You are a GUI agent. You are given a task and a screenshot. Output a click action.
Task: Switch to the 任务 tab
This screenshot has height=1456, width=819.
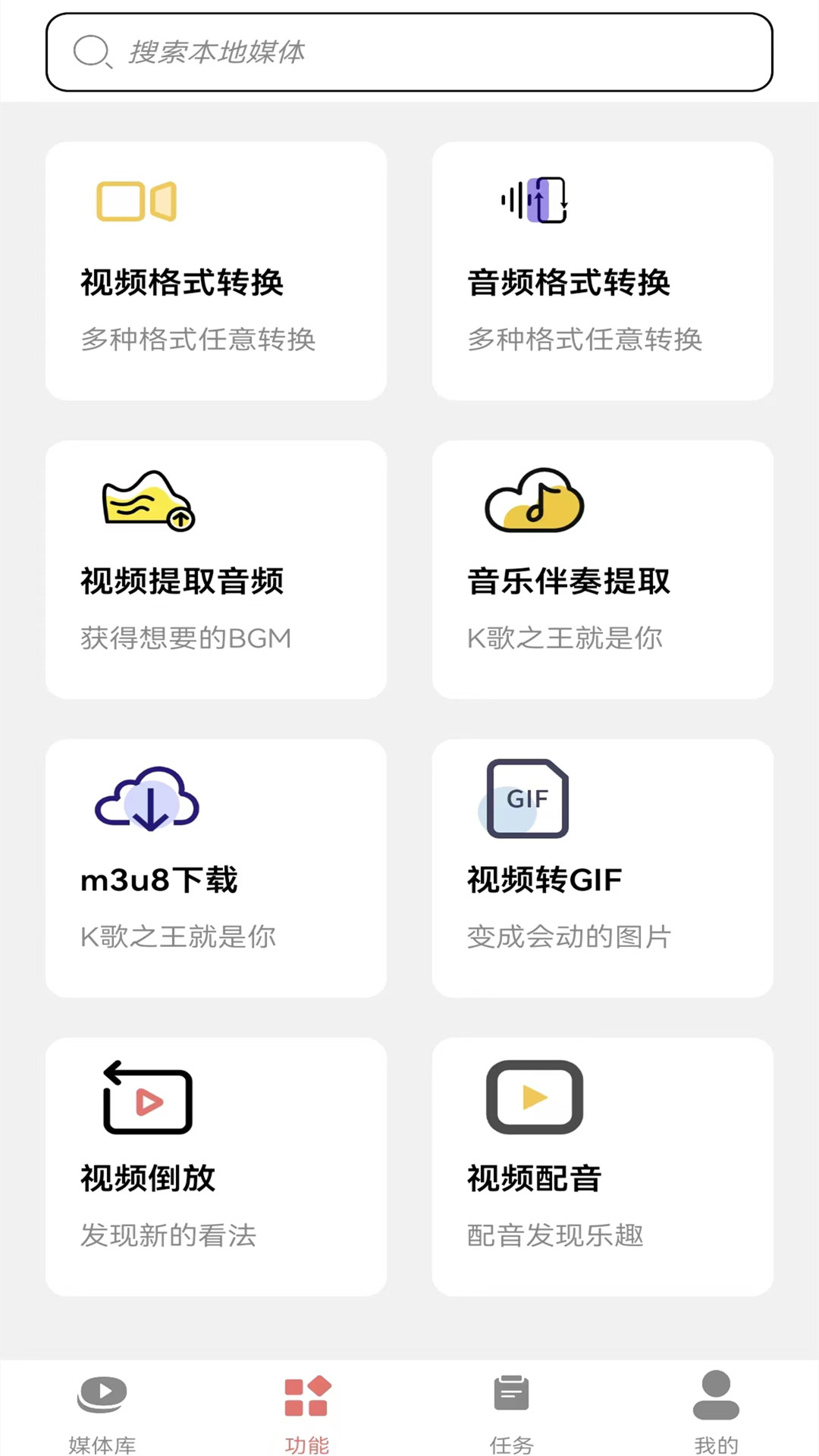(x=511, y=1418)
